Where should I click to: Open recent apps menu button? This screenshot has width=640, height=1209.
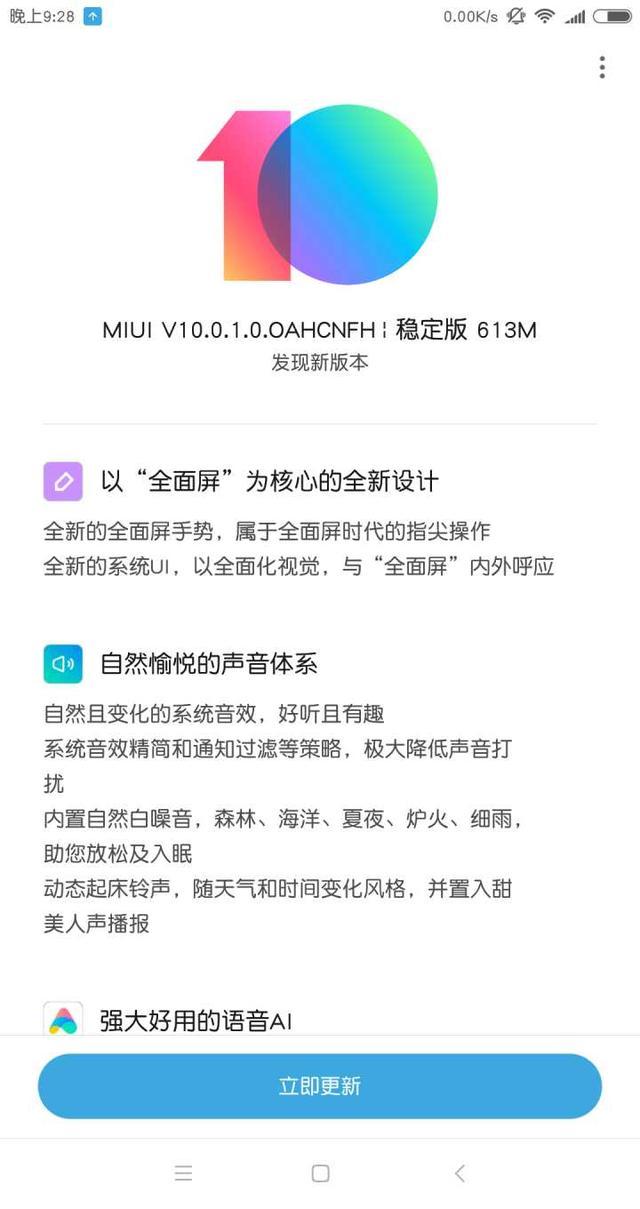click(183, 1173)
